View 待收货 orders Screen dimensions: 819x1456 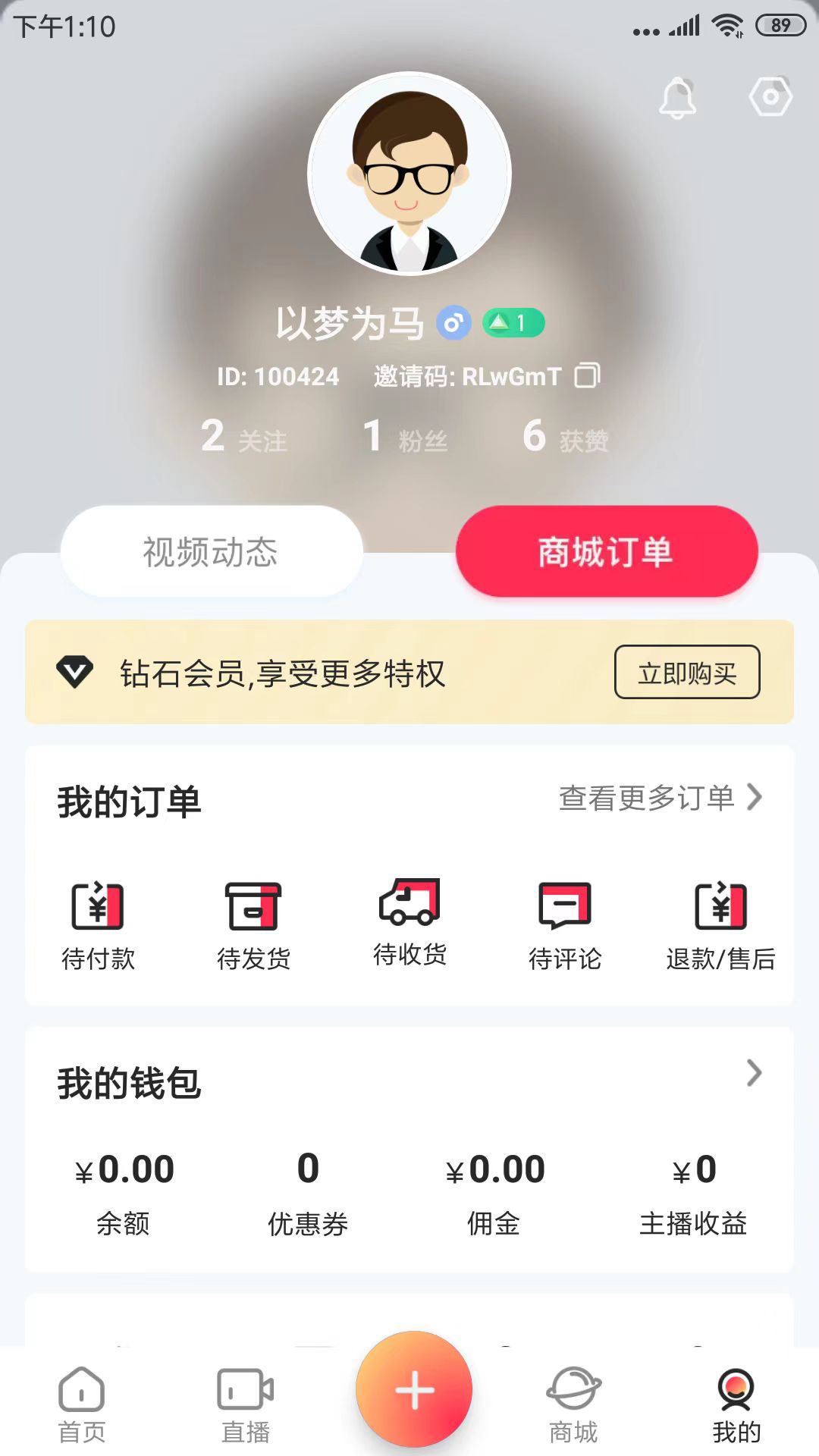coord(409,922)
